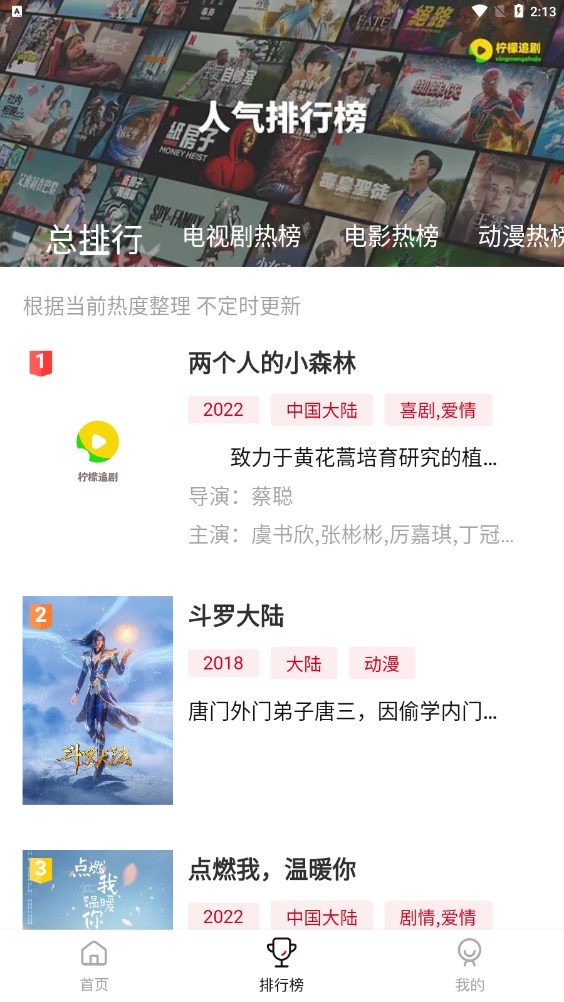
Task: Switch to the 动漫热榜 tab
Action: pos(521,236)
